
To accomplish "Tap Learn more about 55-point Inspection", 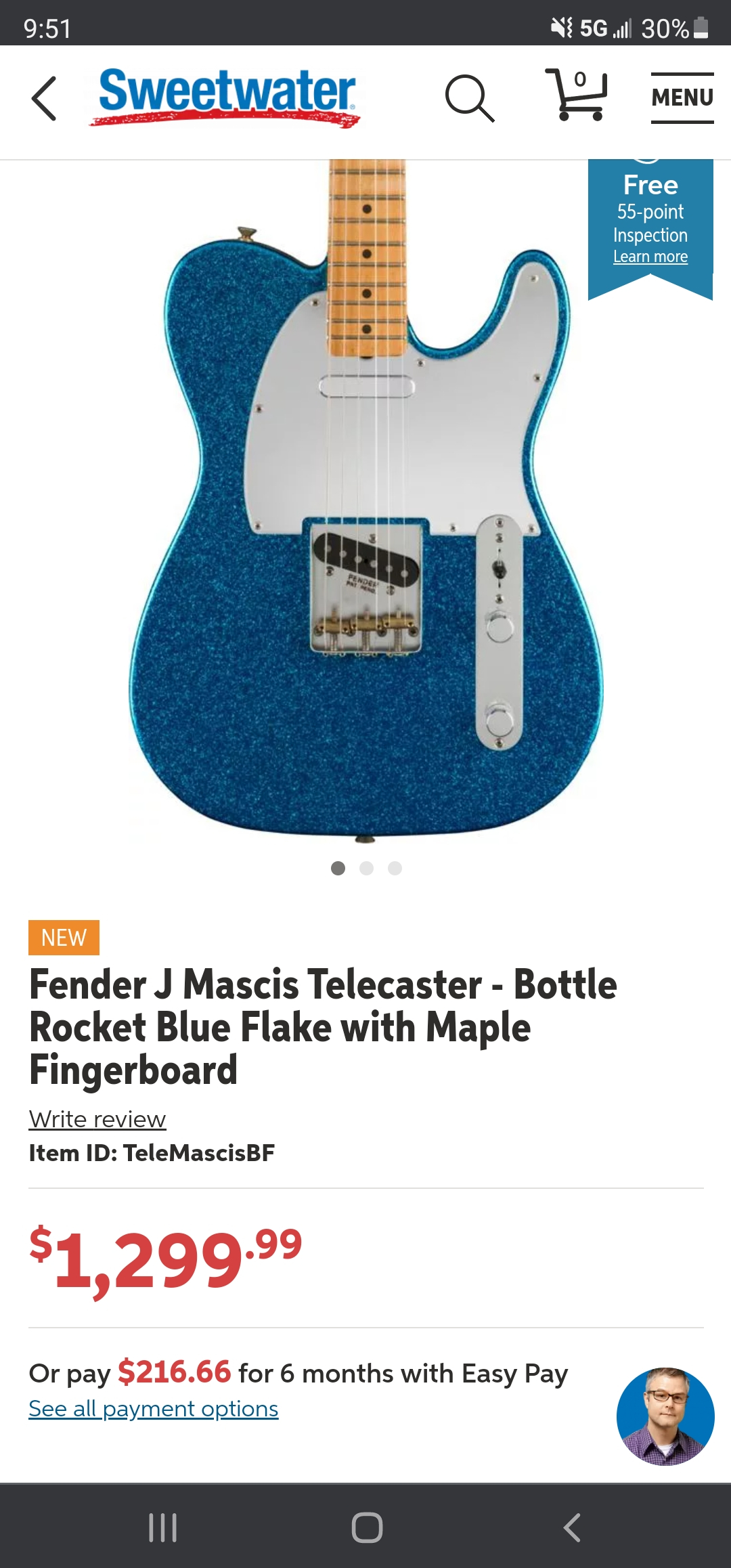I will coord(650,257).
